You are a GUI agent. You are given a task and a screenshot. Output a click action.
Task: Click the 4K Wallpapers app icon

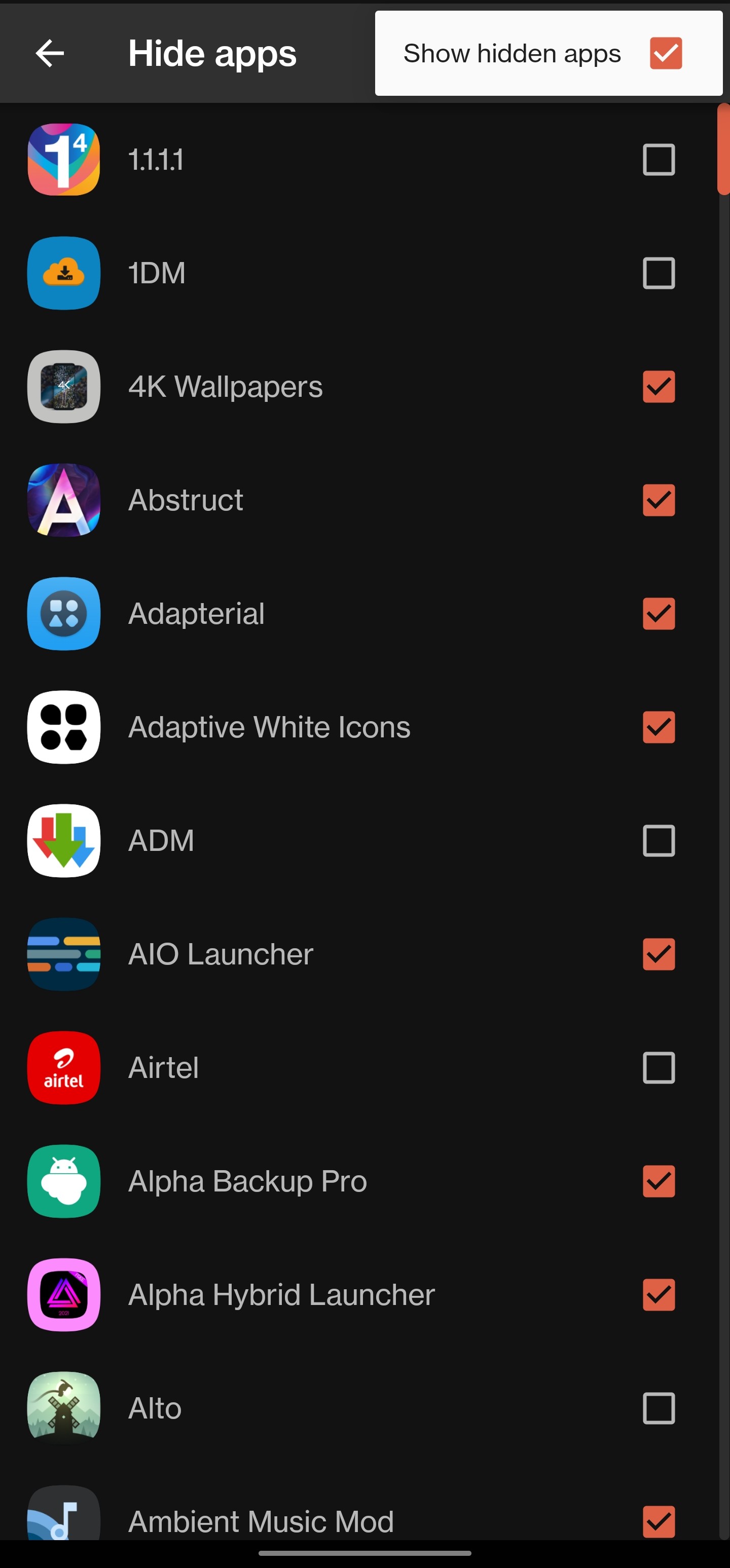point(63,387)
